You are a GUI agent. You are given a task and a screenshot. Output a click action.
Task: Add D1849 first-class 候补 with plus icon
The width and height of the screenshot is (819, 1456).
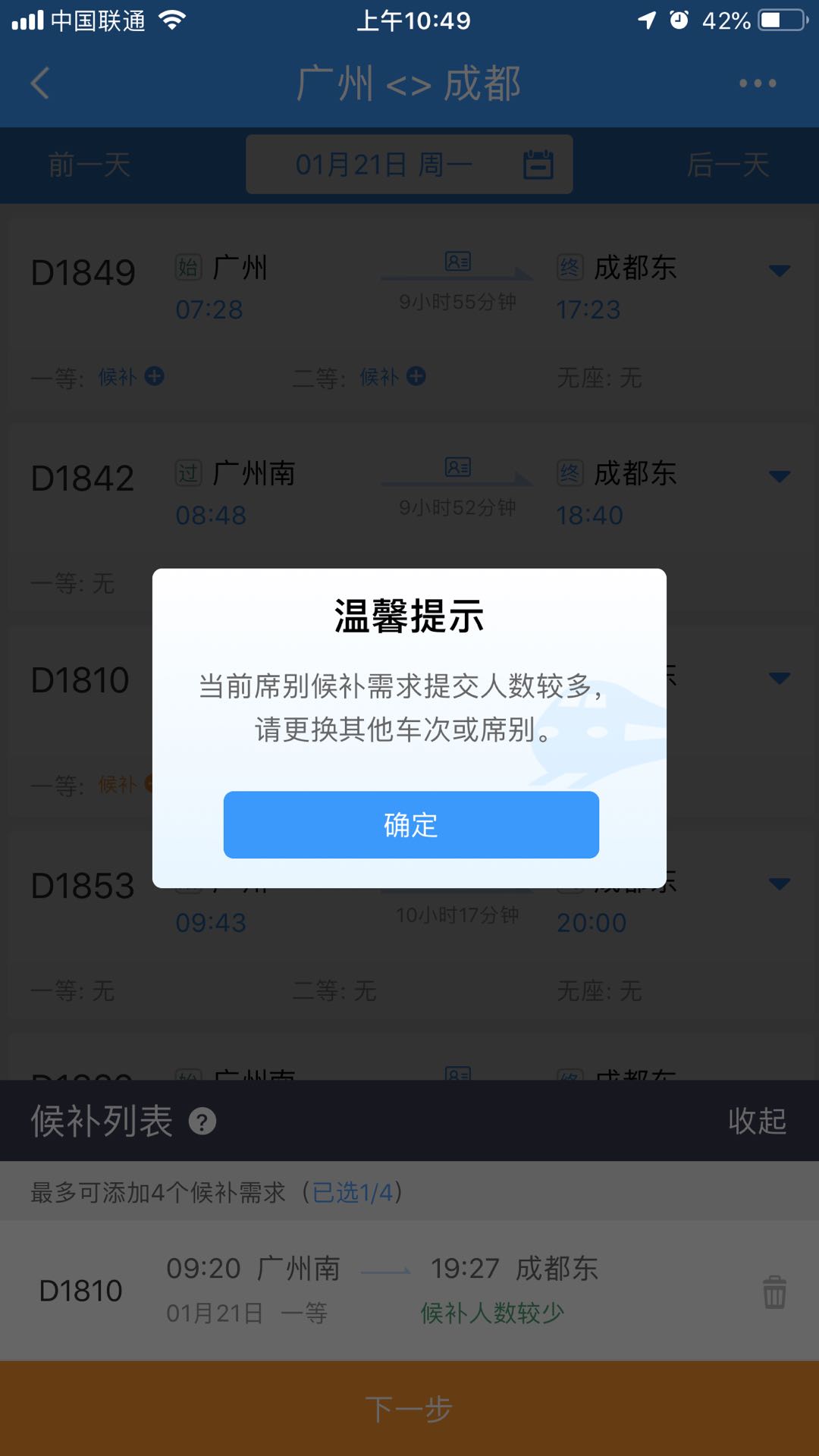tap(155, 376)
